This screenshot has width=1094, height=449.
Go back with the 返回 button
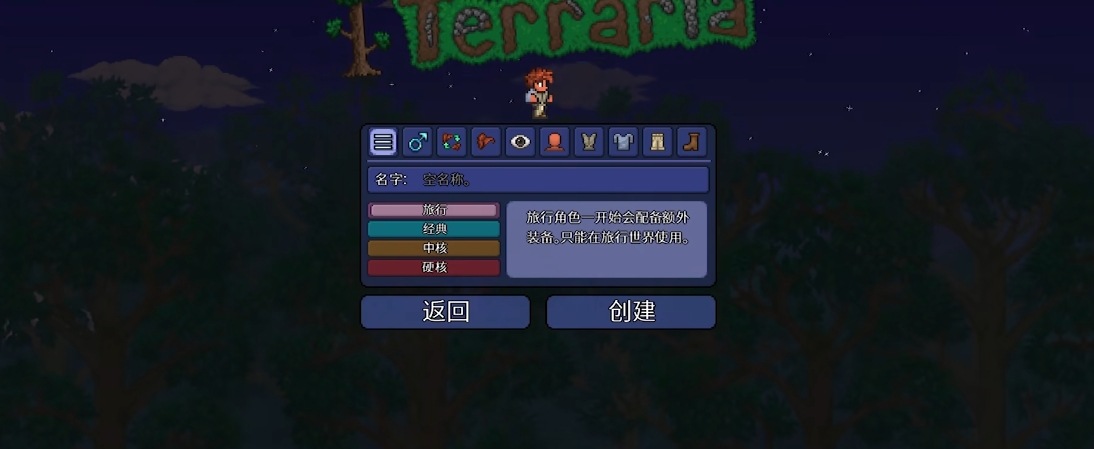(x=445, y=312)
